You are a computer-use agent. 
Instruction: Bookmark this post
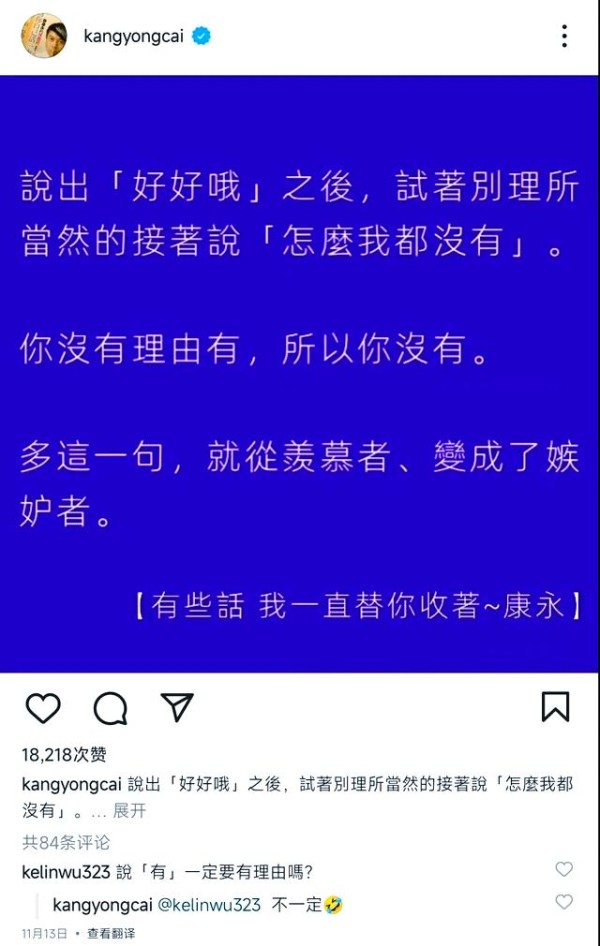click(555, 707)
